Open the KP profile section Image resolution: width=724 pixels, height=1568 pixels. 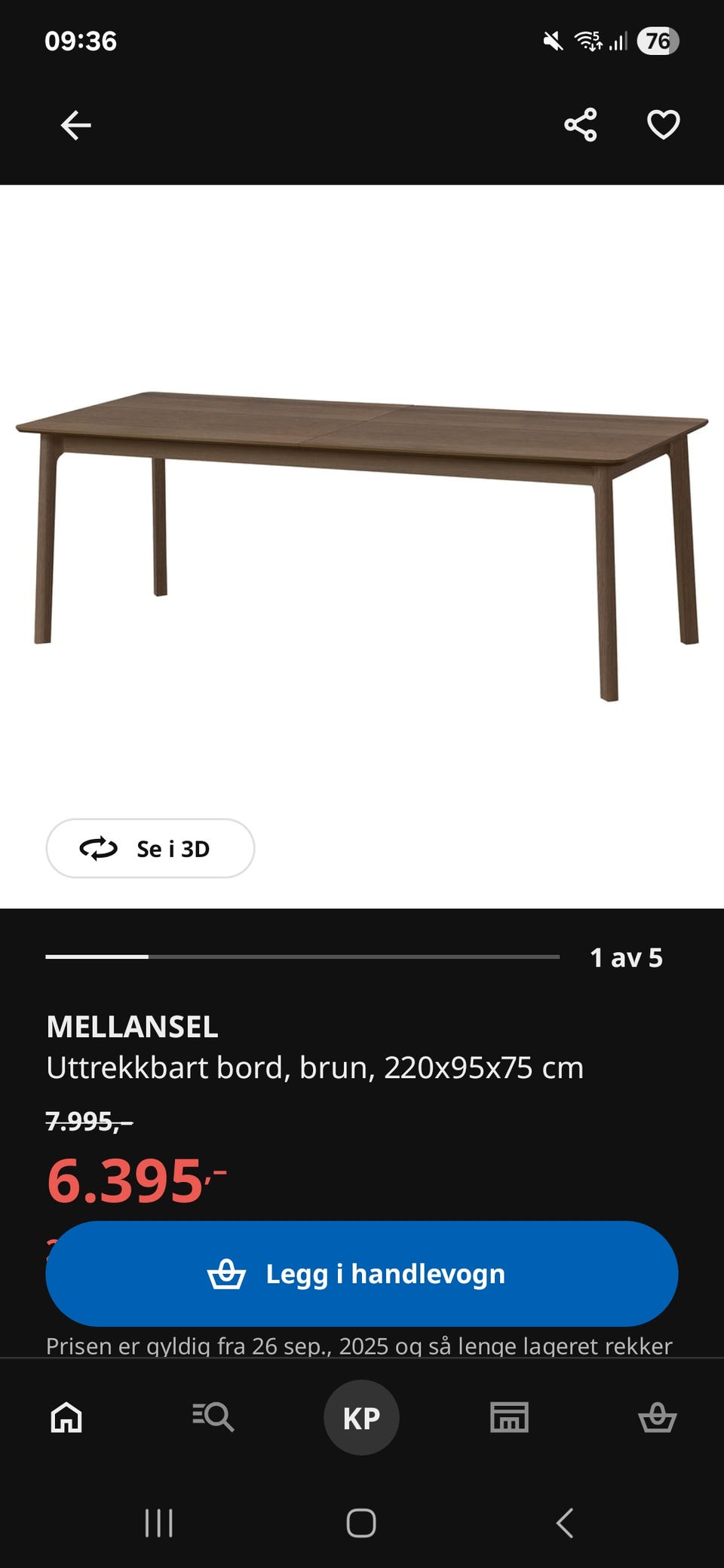click(x=362, y=1417)
